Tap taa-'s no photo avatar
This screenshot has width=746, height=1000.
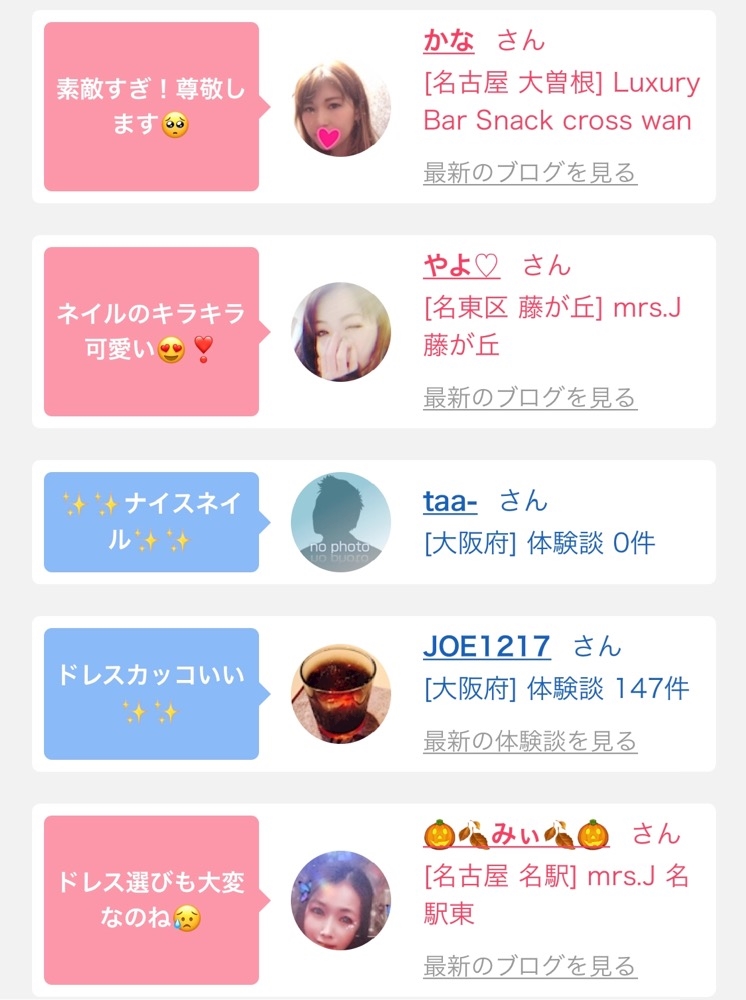click(x=340, y=522)
